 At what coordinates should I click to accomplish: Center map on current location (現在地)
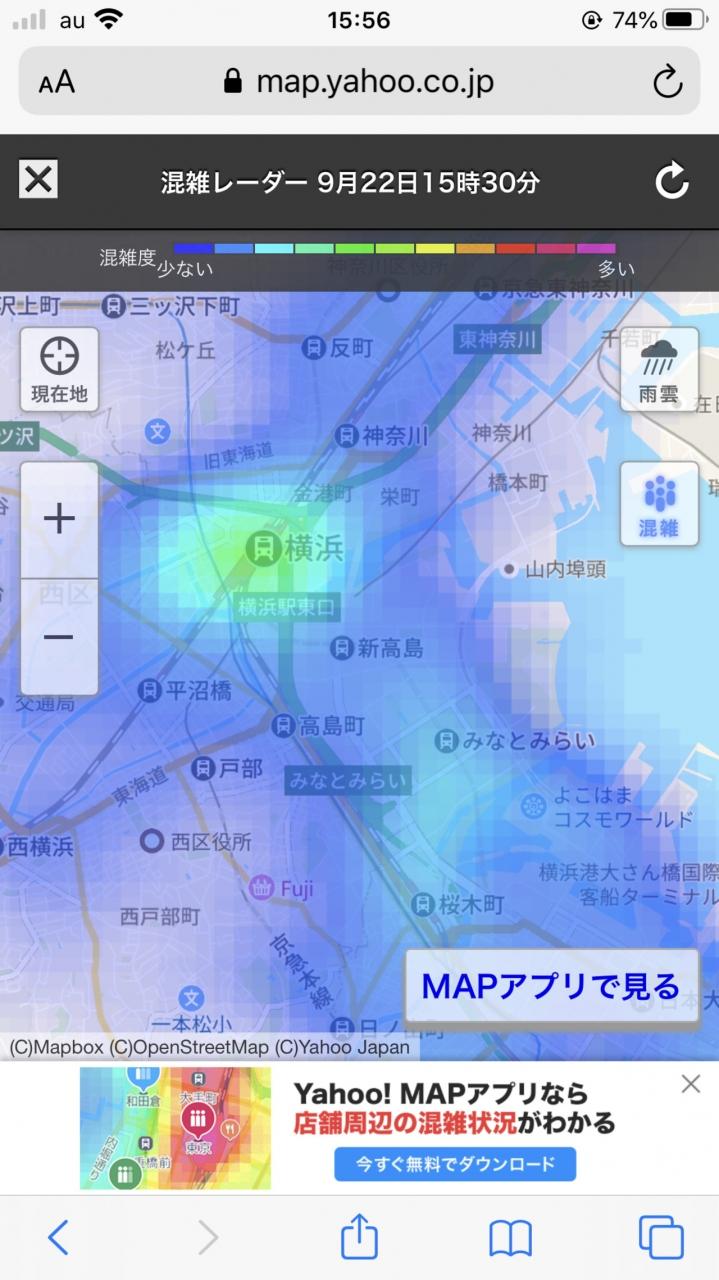coord(59,369)
